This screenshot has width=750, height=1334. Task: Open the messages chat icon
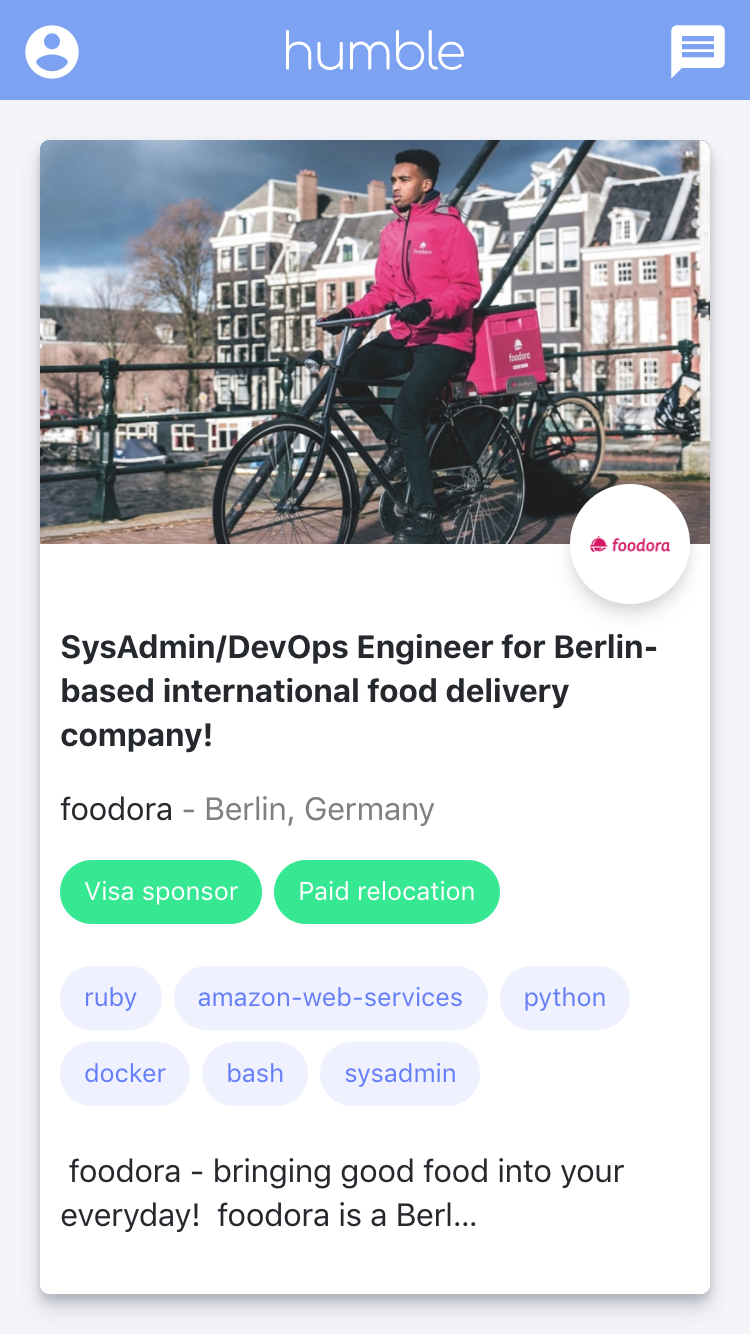point(697,50)
